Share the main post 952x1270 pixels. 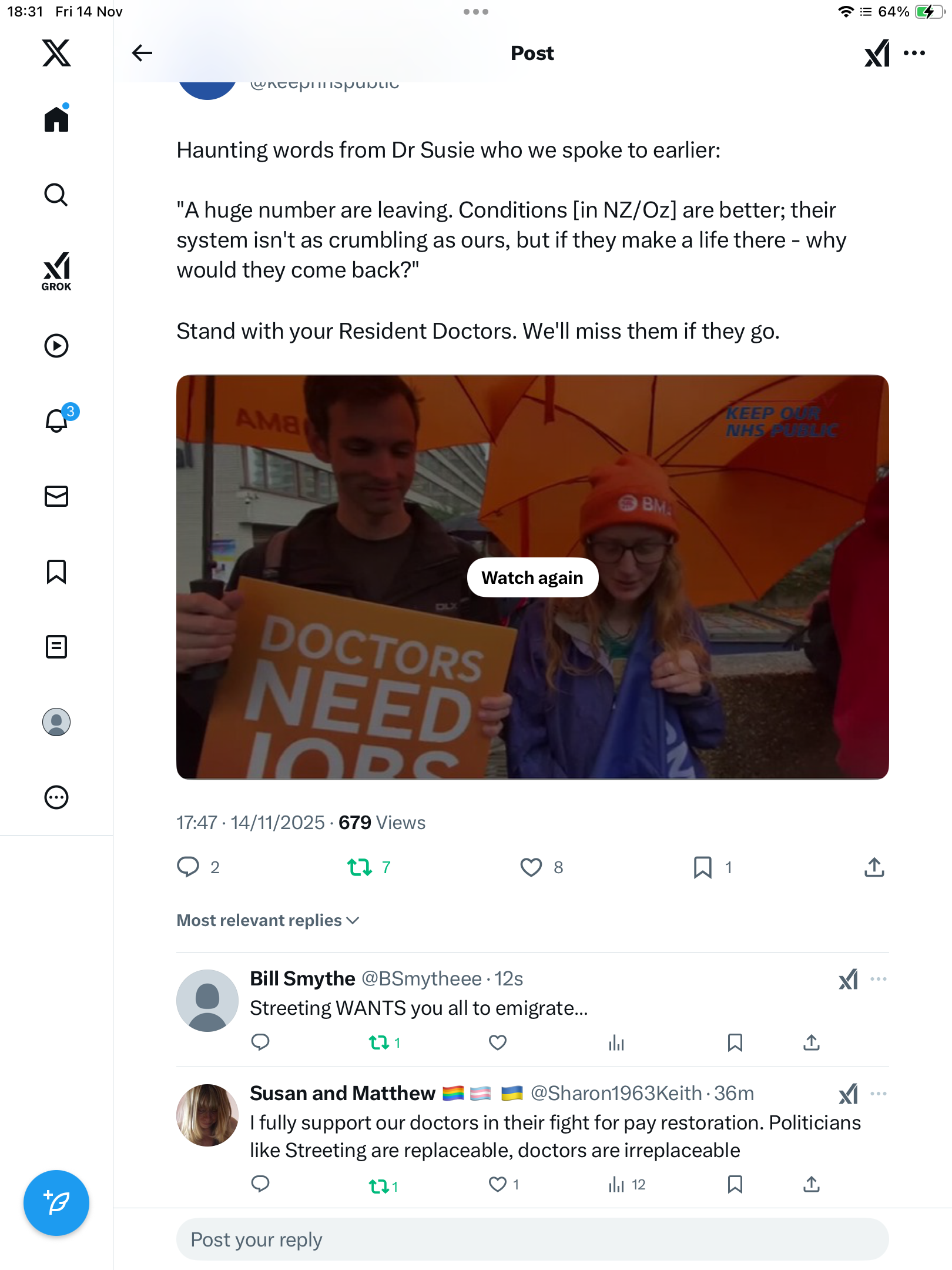(874, 867)
